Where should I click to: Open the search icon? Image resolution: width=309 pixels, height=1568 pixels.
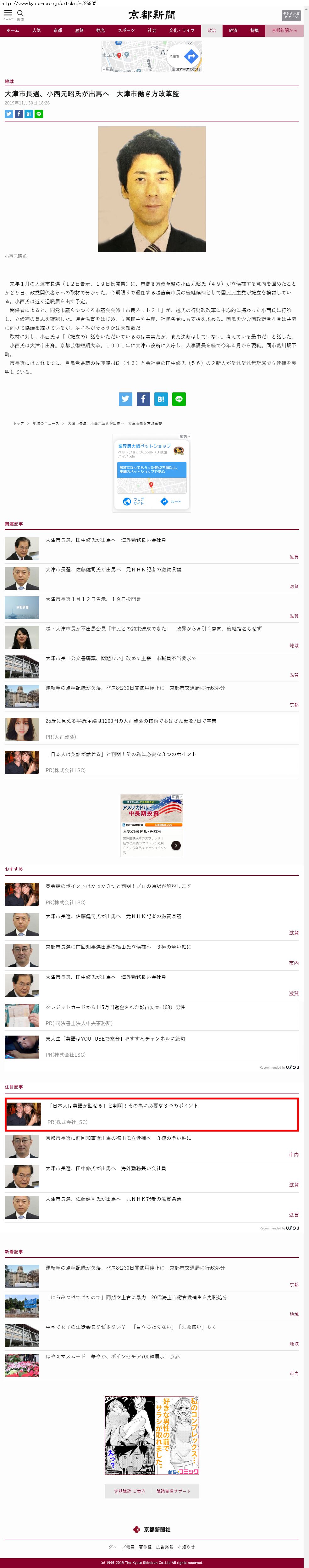[20, 13]
